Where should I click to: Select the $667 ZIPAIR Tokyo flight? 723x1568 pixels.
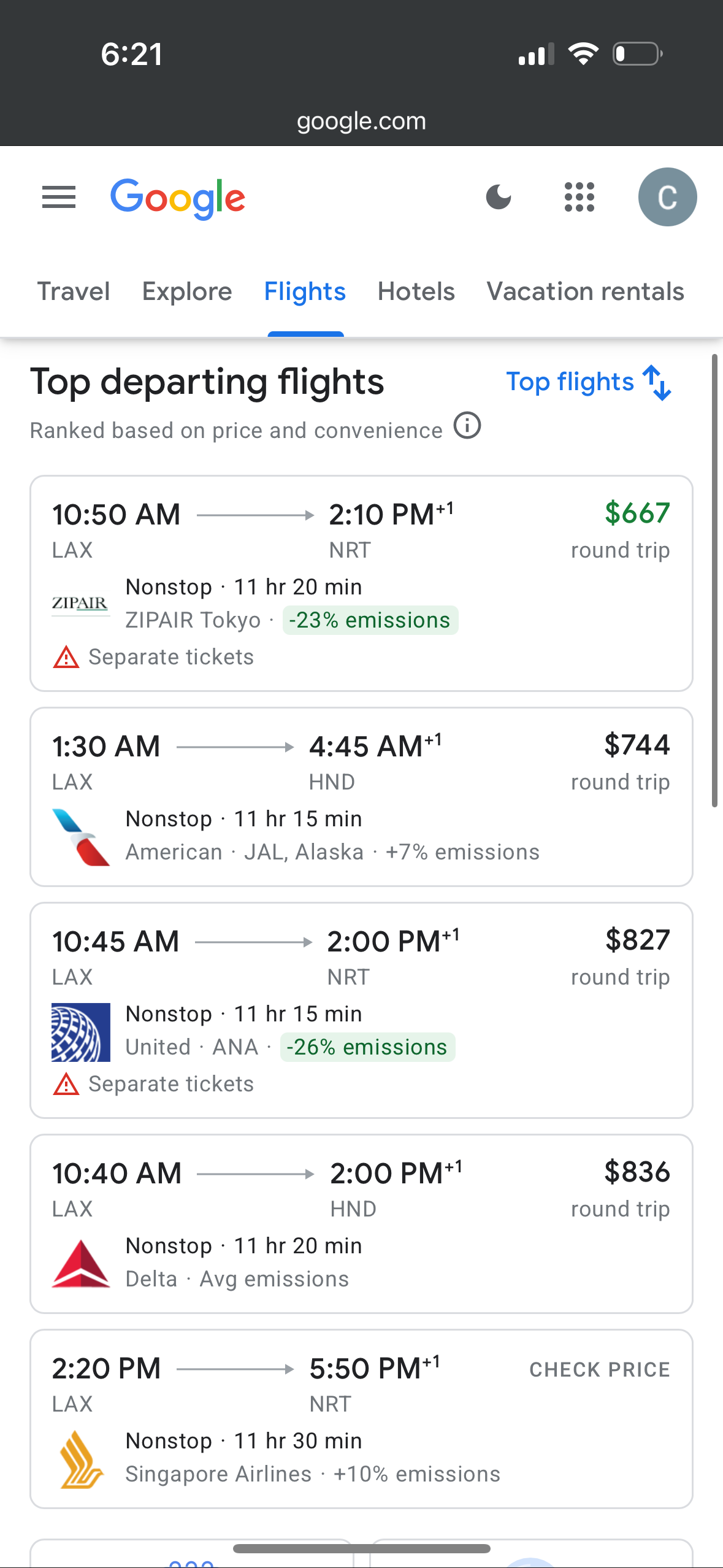click(361, 583)
